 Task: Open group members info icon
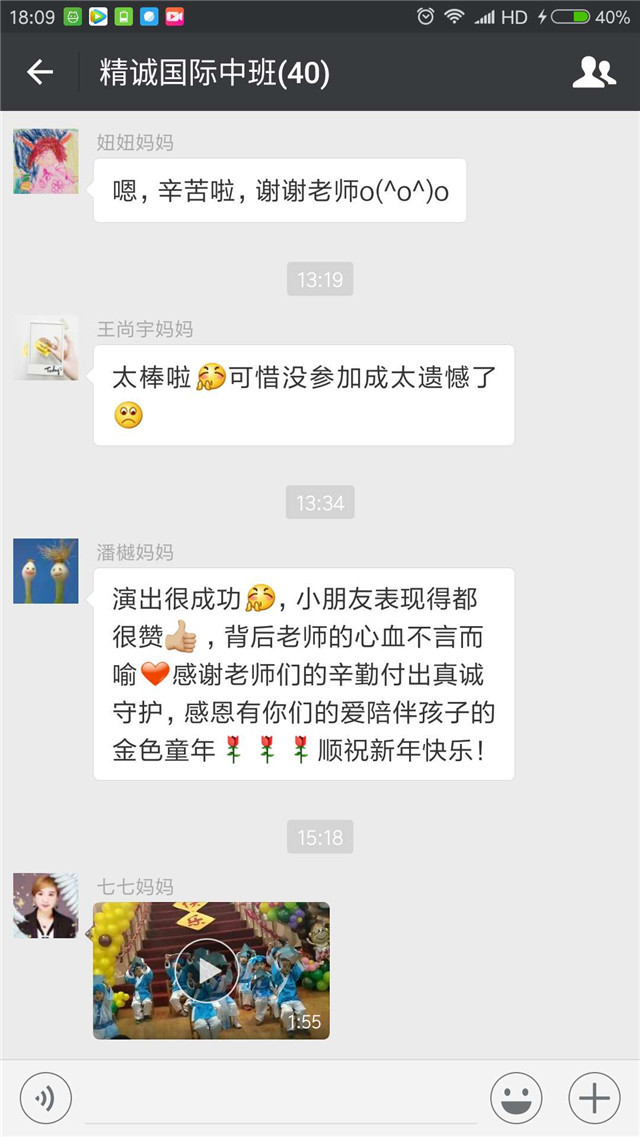593,72
